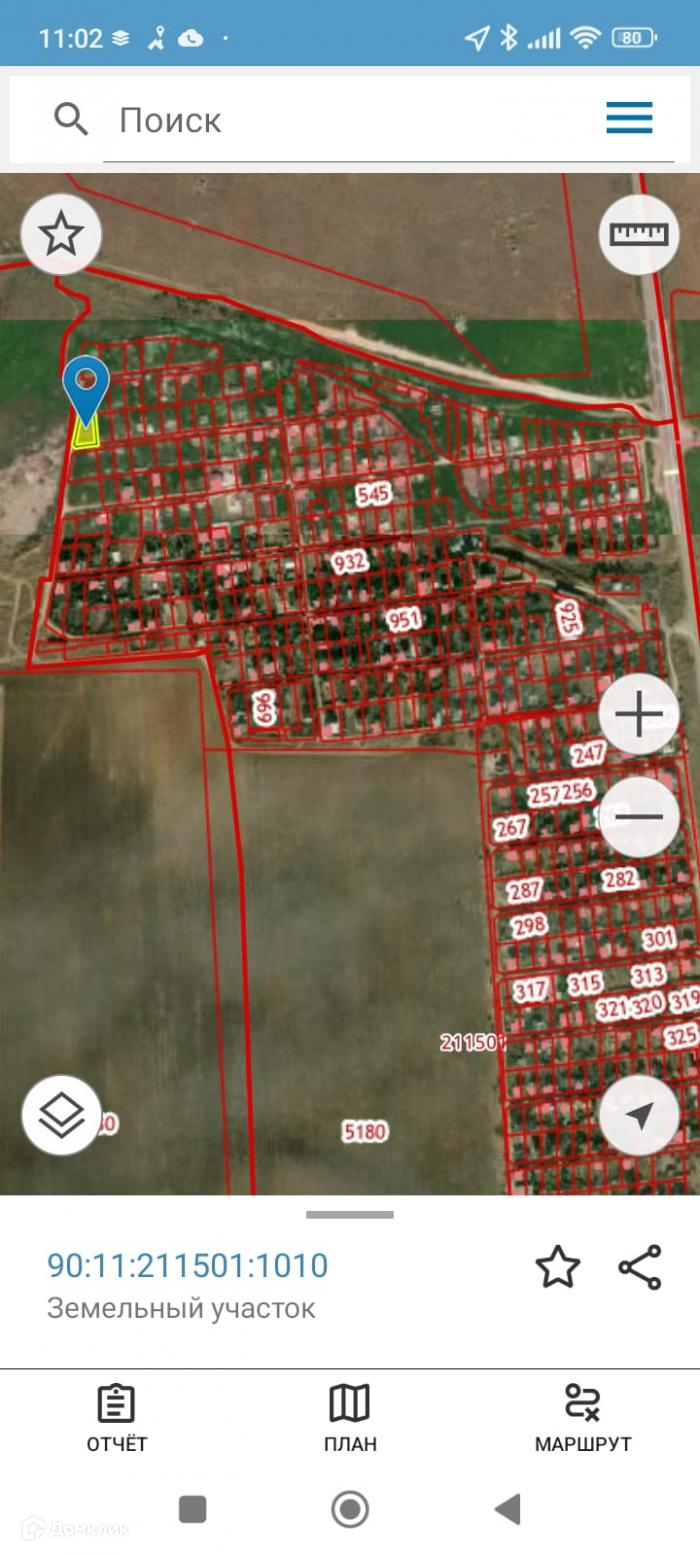This screenshot has height=1555, width=700.
Task: Add parcel 90:11:211501:1010 to favorites
Action: [x=558, y=1267]
